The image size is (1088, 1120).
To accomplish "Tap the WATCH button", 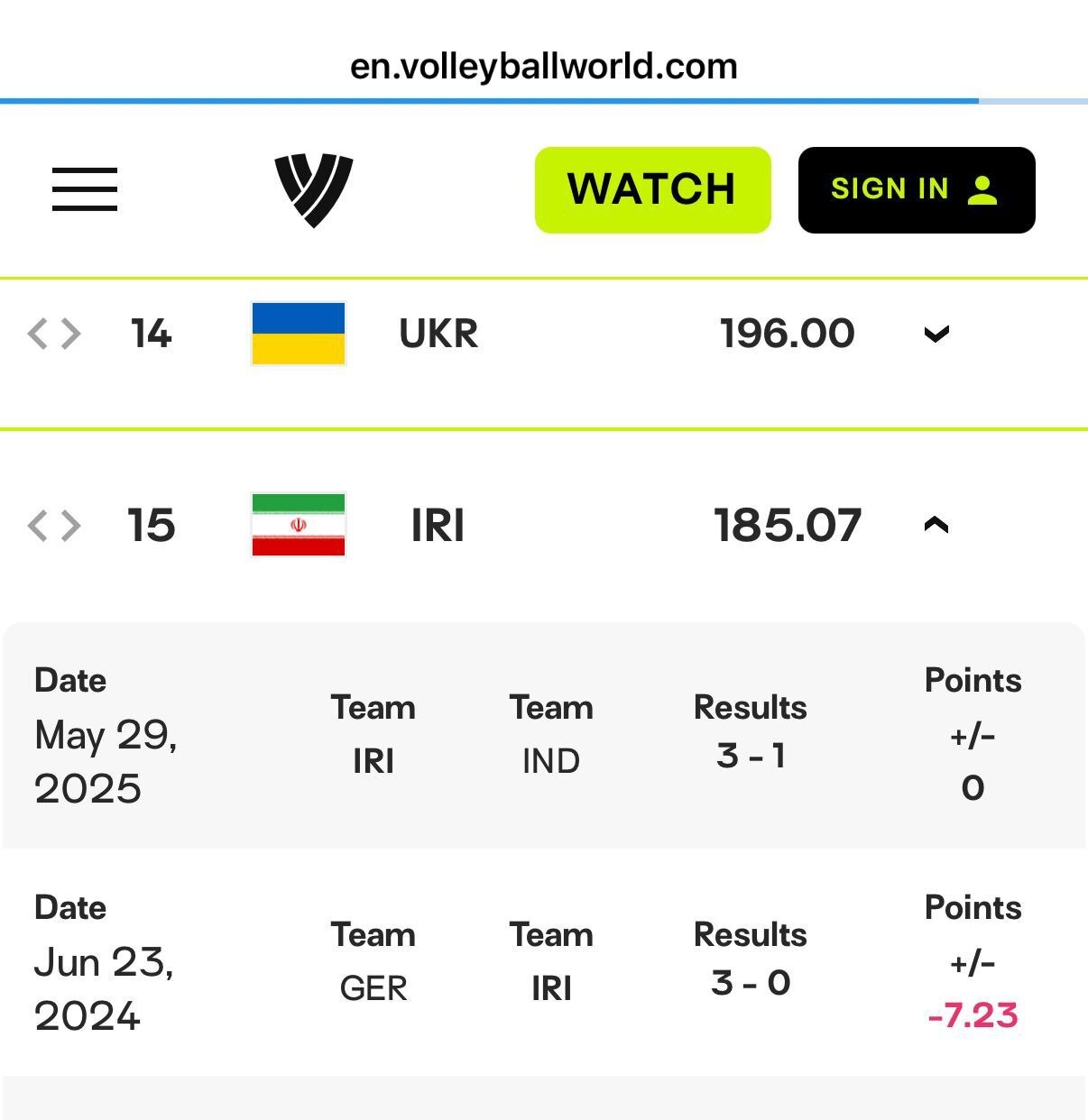I will (x=652, y=189).
